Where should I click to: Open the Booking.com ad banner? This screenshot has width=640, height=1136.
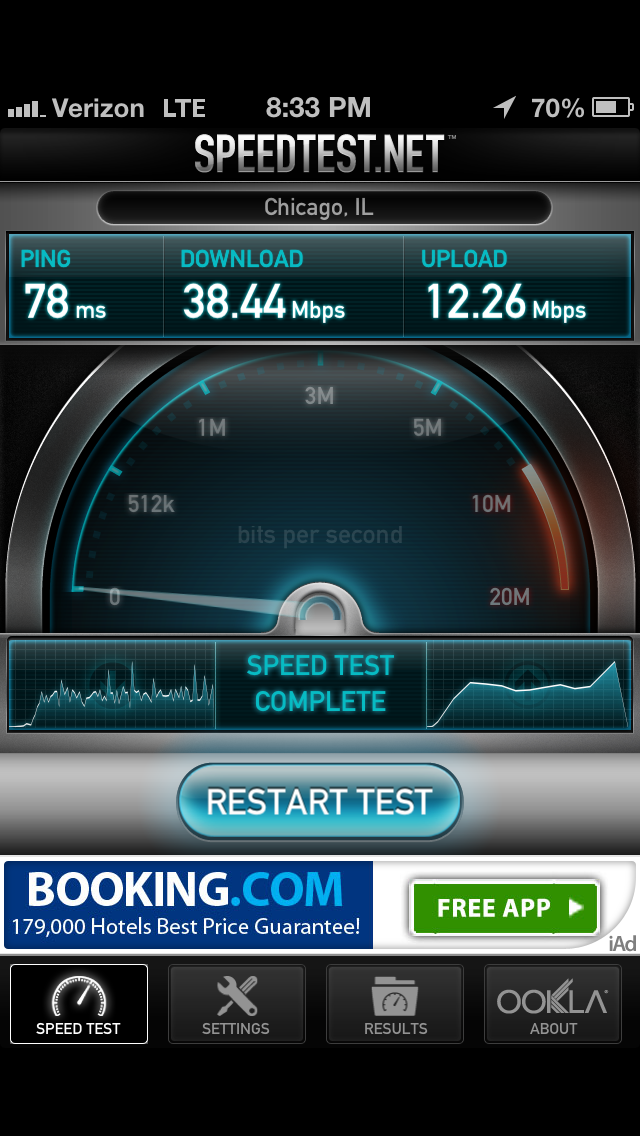click(320, 905)
